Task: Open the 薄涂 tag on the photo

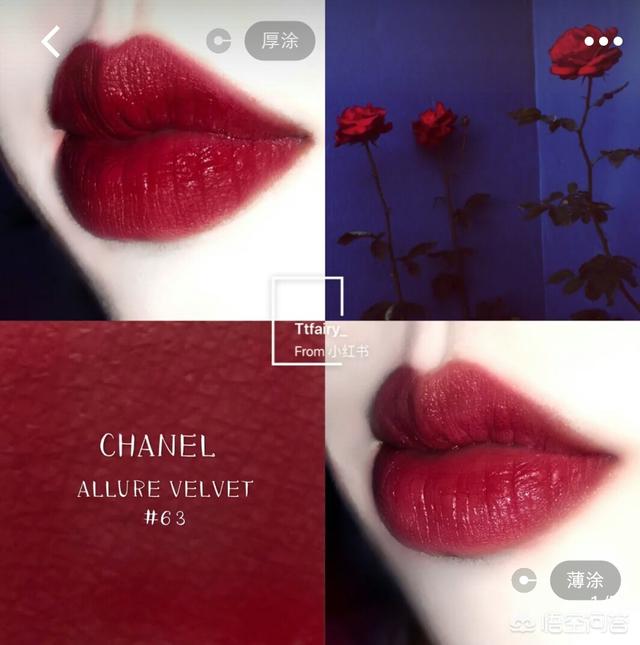Action: [x=585, y=580]
